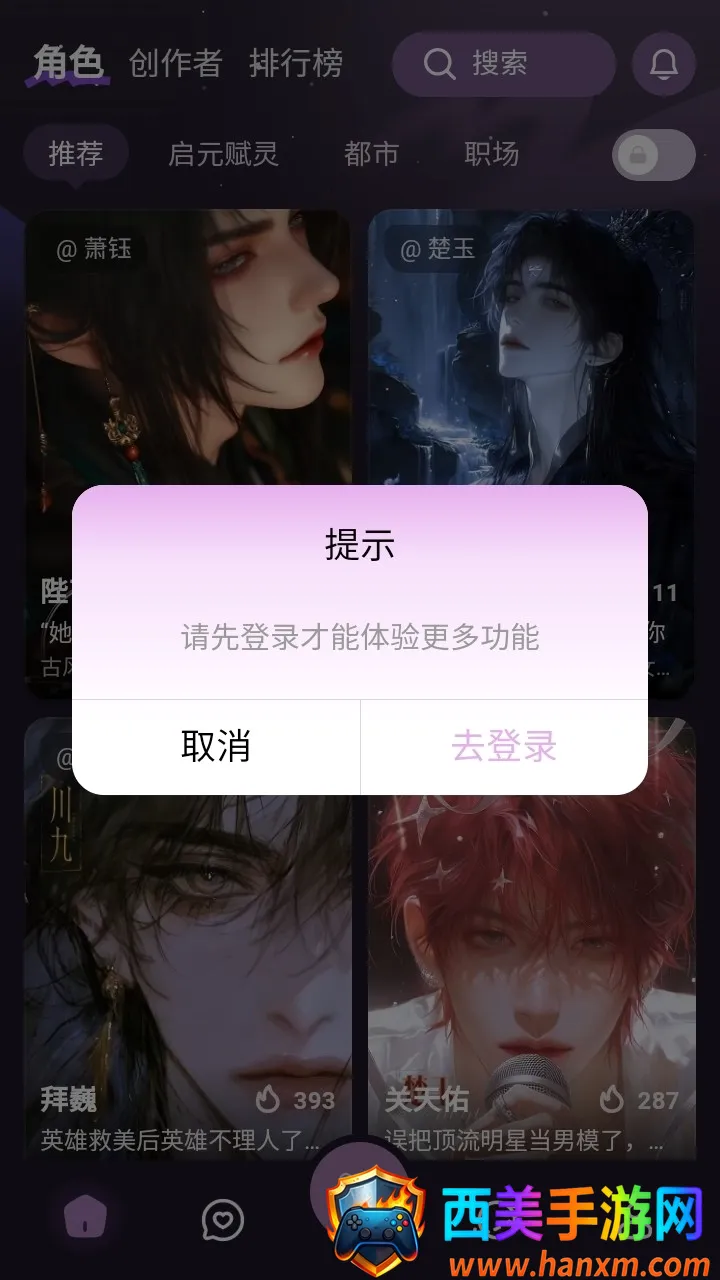Screen dimensions: 720x1280
Task: Select the 启元赋灵 category
Action: tap(223, 153)
